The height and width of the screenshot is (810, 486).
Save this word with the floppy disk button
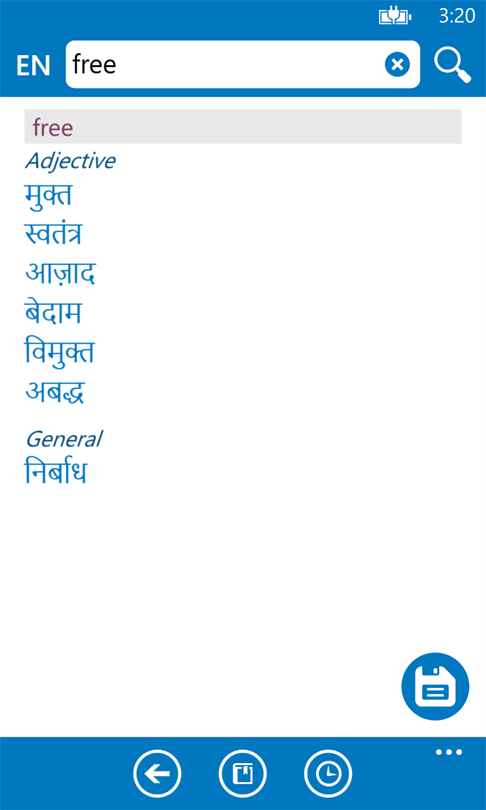(435, 687)
